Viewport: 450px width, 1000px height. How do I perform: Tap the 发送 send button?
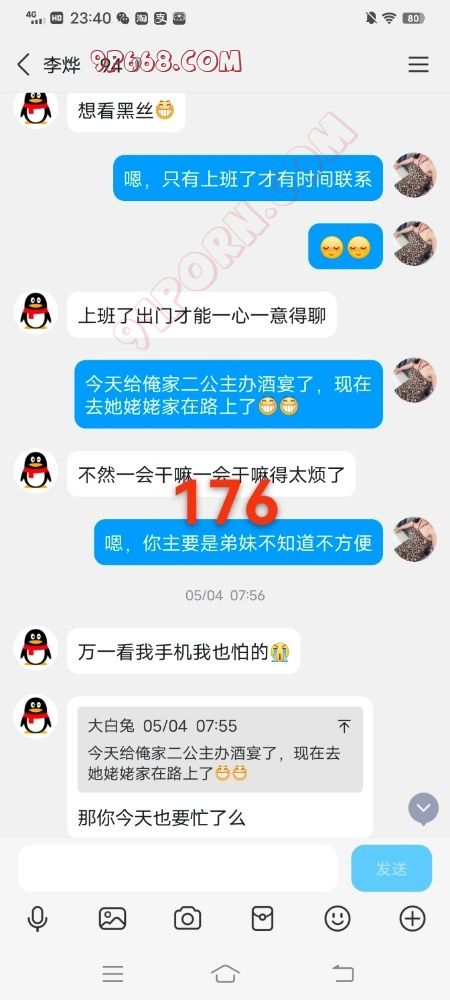tap(391, 868)
